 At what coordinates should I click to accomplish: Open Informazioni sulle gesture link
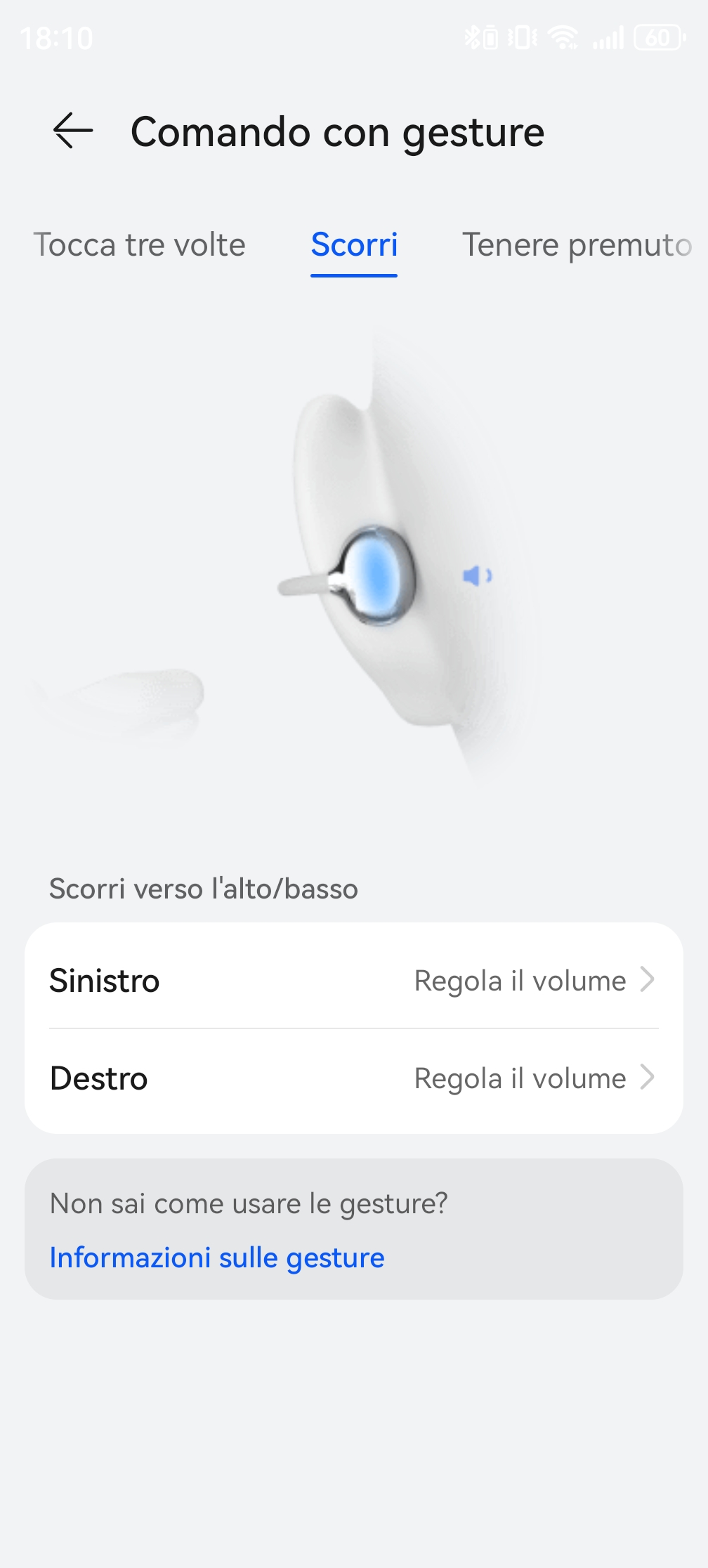tap(217, 1257)
